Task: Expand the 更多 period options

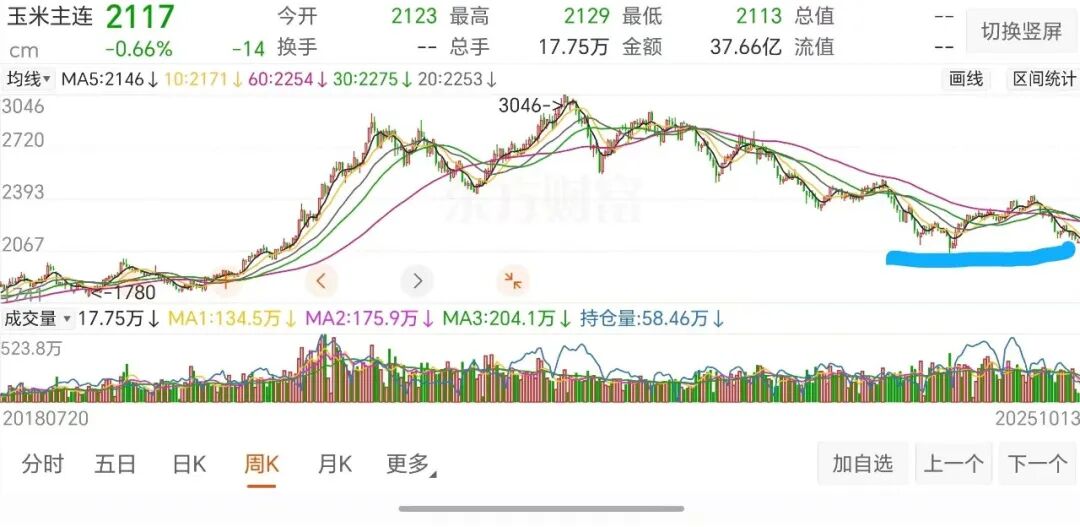Action: coord(410,464)
